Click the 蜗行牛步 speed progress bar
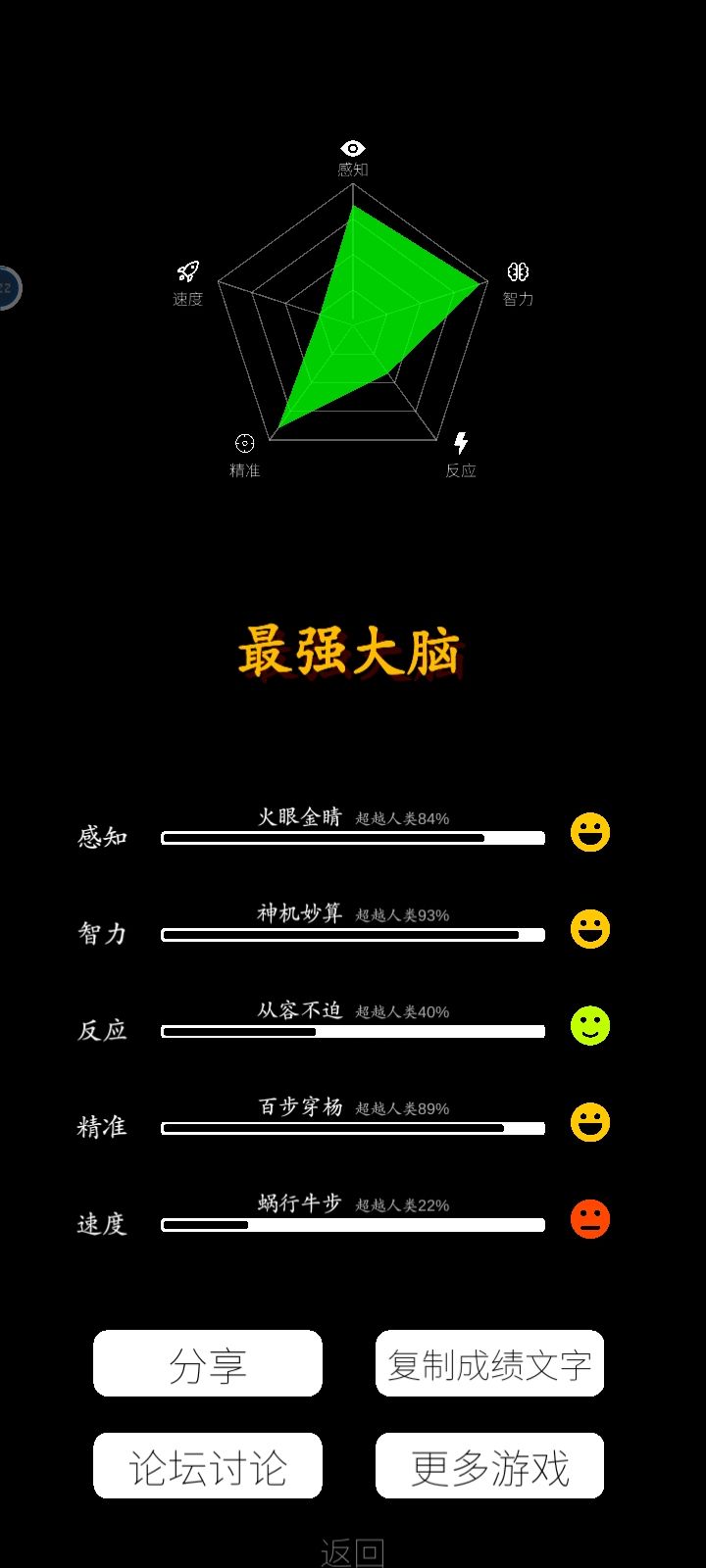The height and width of the screenshot is (1568, 706). pyautogui.click(x=351, y=1225)
